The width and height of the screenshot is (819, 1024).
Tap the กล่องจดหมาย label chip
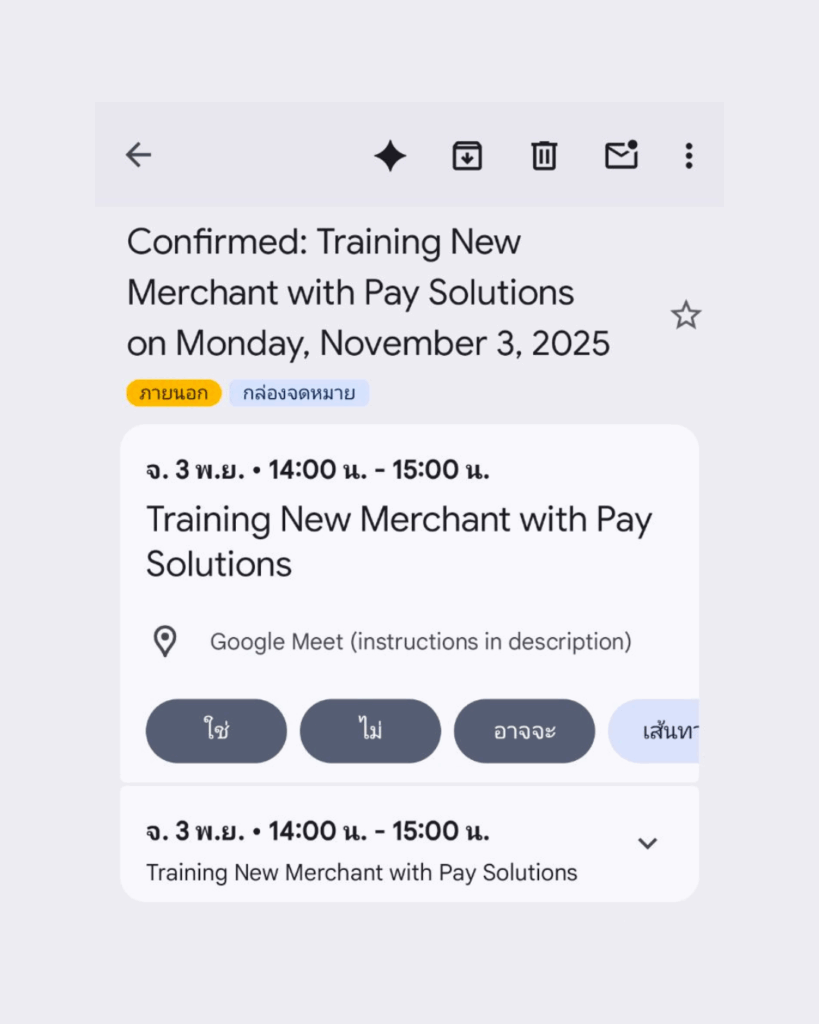[299, 393]
